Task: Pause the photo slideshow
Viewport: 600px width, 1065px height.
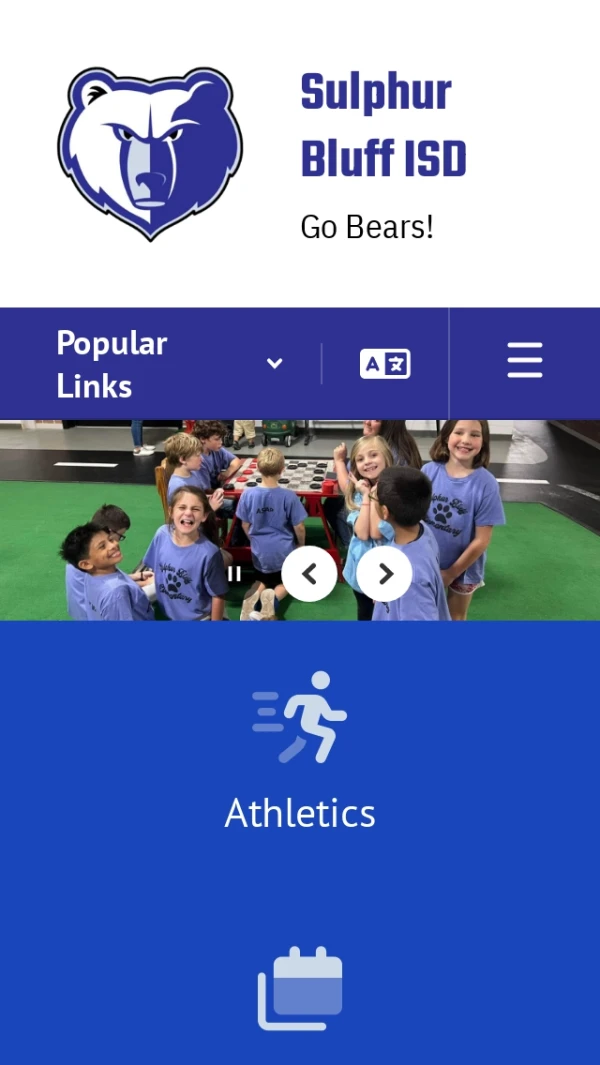Action: click(235, 574)
